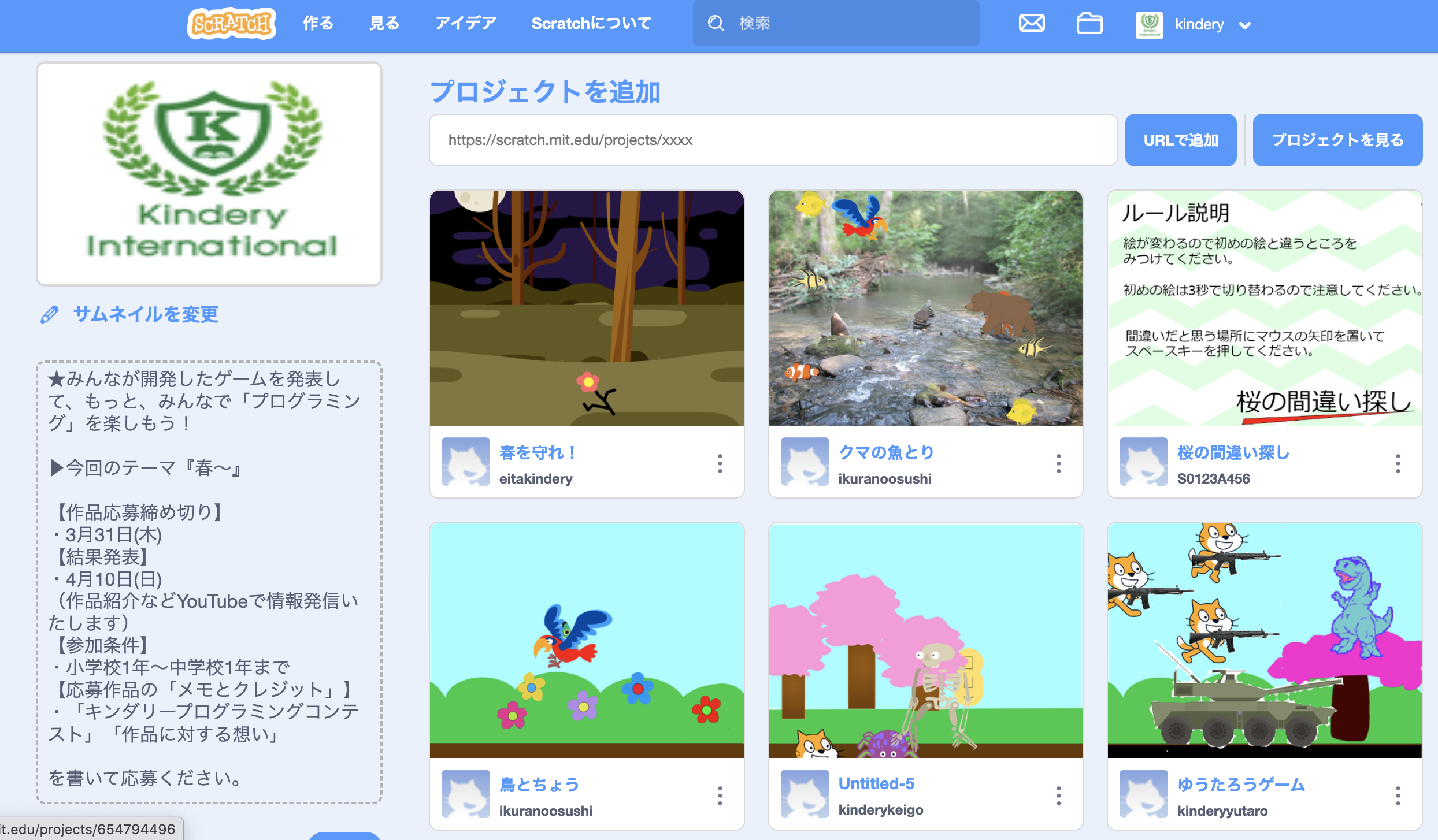Open Scratchについて in the top bar
1438x840 pixels.
591,24
